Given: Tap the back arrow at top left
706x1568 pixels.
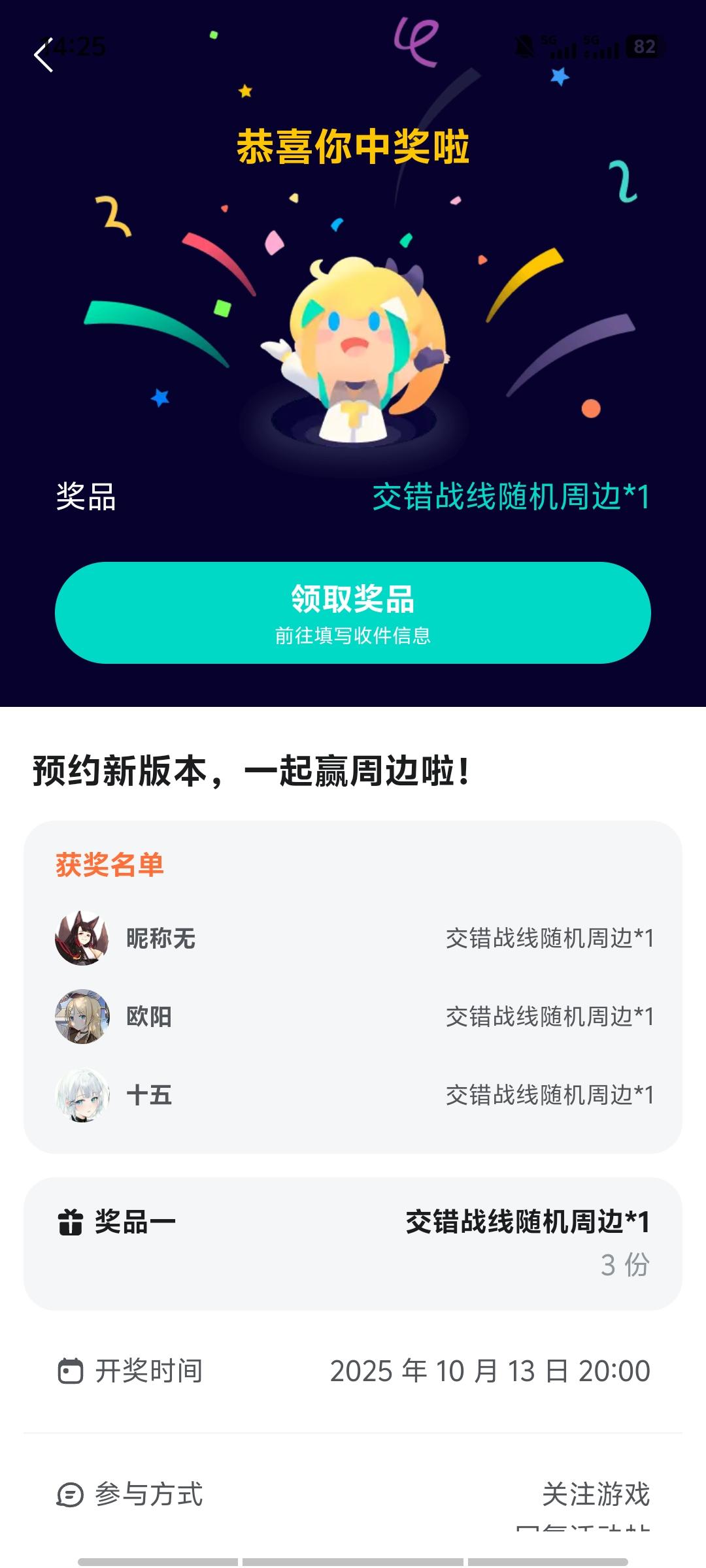Looking at the screenshot, I should click(x=44, y=57).
